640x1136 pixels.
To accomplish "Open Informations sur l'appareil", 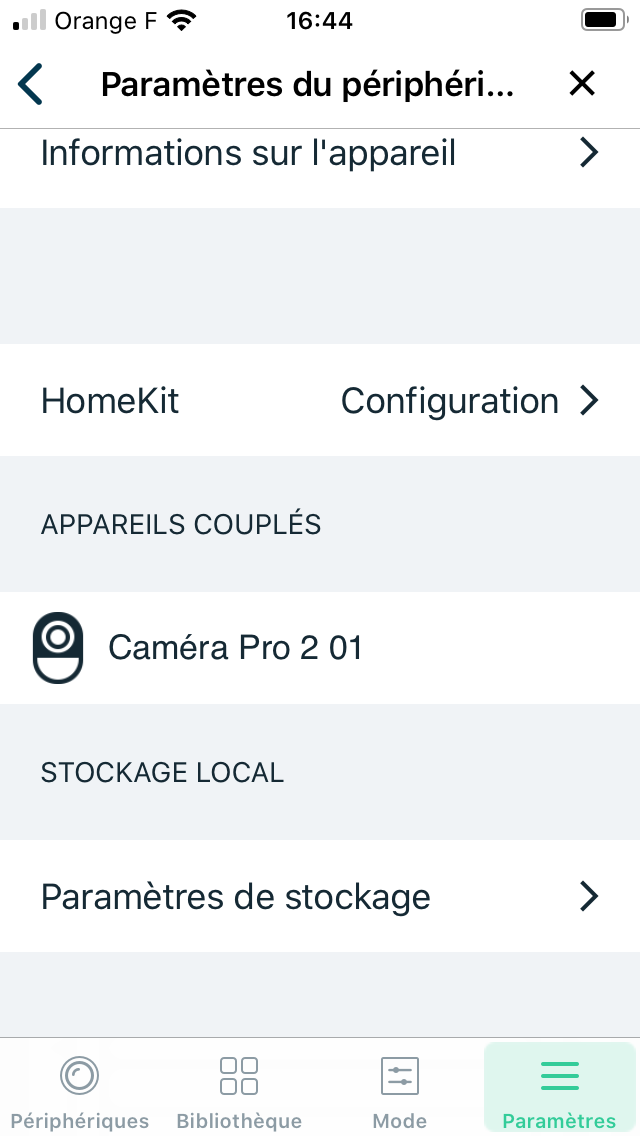I will pyautogui.click(x=320, y=154).
